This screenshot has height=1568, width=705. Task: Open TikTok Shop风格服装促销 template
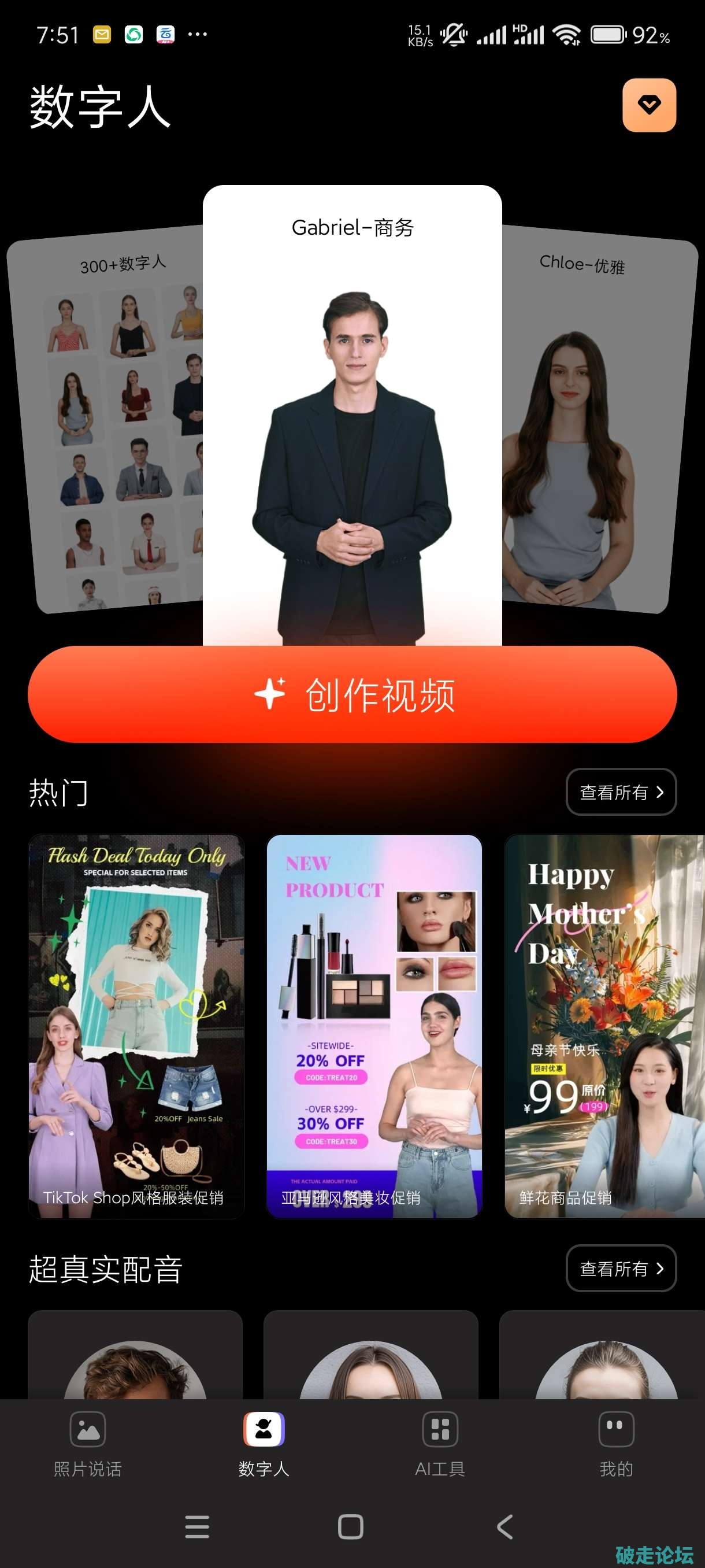point(136,1026)
